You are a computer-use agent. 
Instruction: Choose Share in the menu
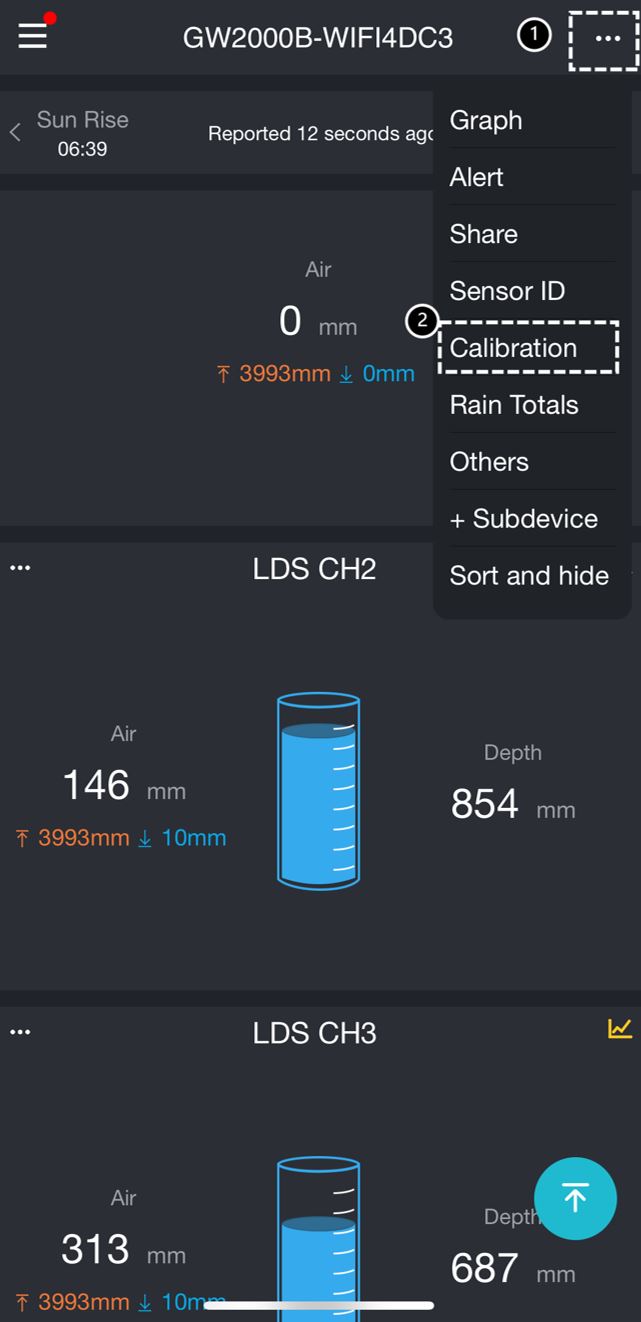pyautogui.click(x=484, y=234)
